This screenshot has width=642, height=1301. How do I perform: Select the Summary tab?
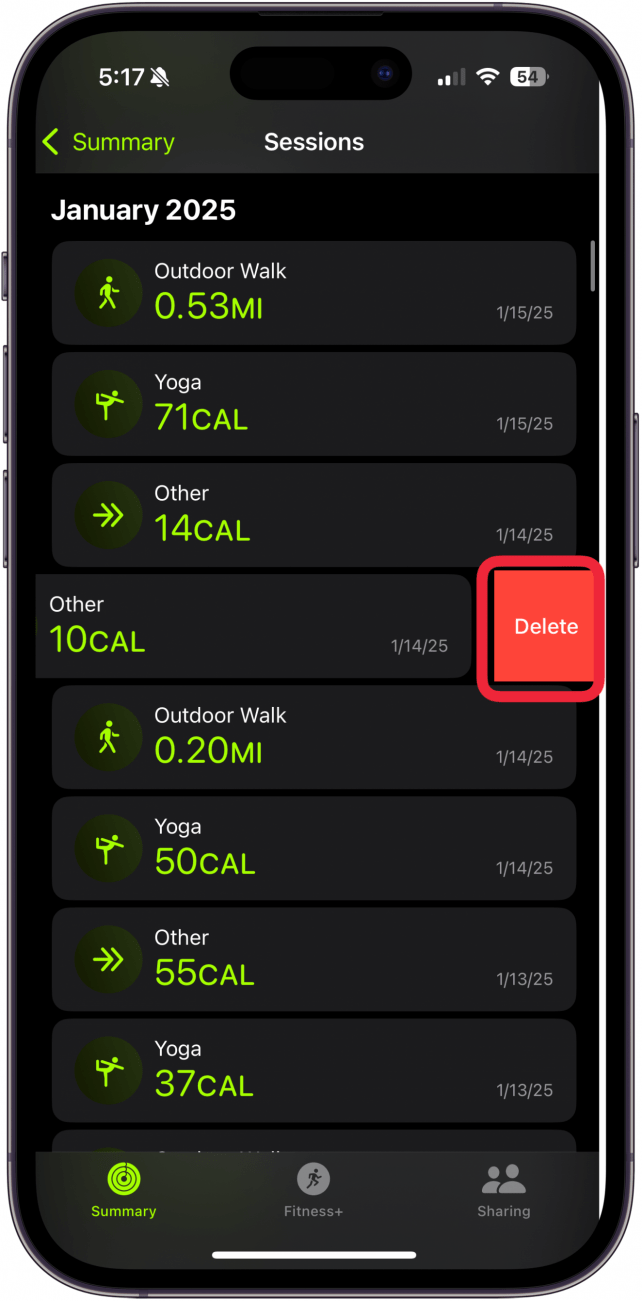point(124,1191)
